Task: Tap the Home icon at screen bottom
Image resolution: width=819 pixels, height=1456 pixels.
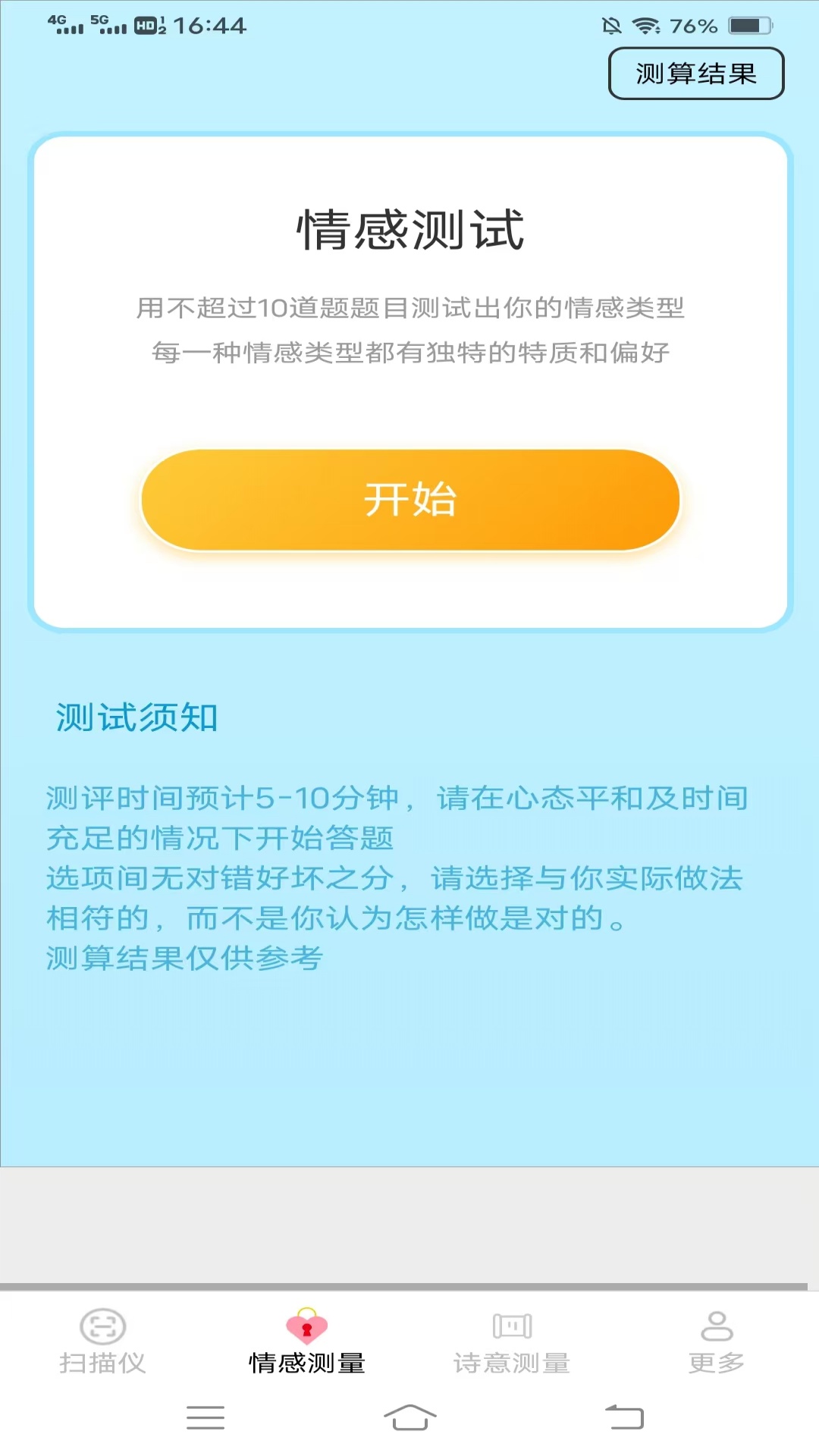Action: tap(409, 1417)
